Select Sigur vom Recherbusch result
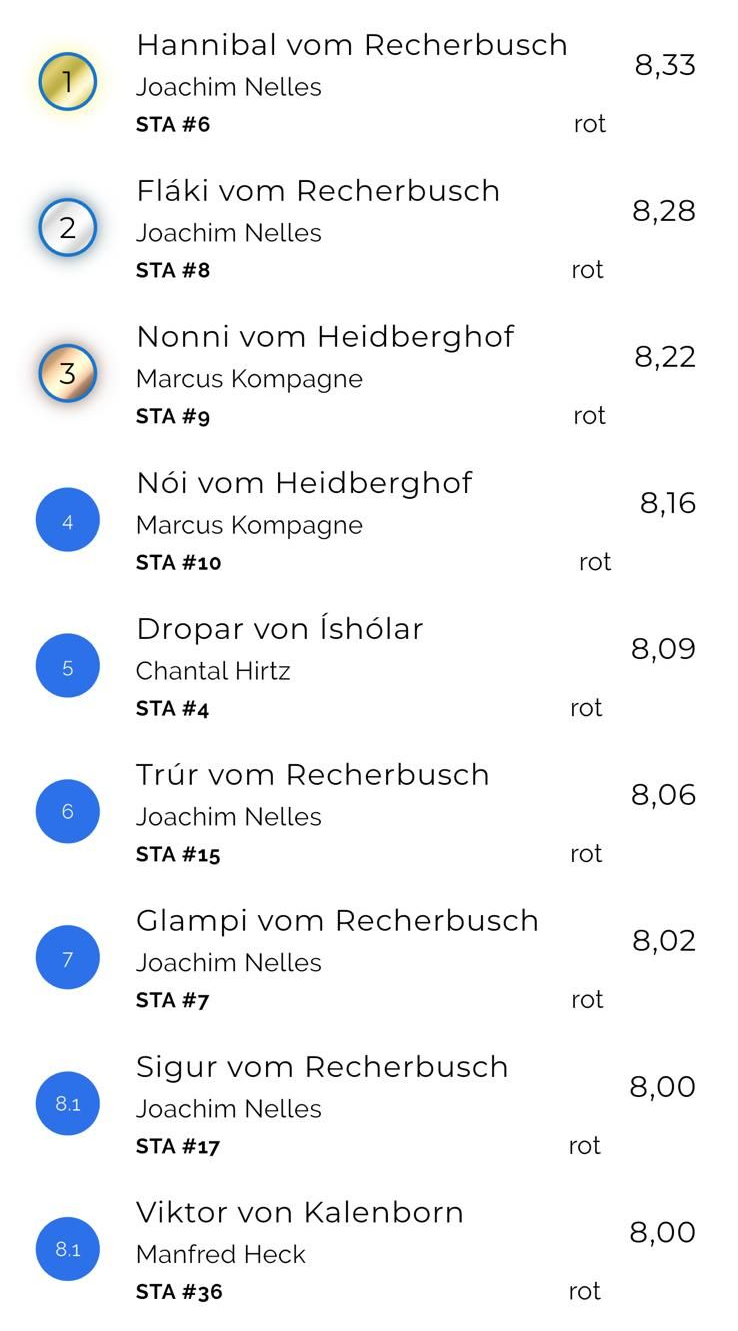 [x=322, y=1068]
